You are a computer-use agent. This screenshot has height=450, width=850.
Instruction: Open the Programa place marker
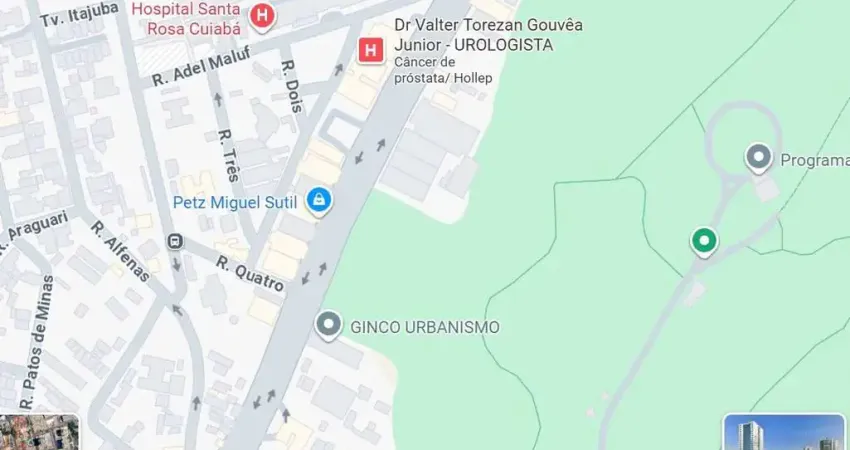(x=759, y=157)
